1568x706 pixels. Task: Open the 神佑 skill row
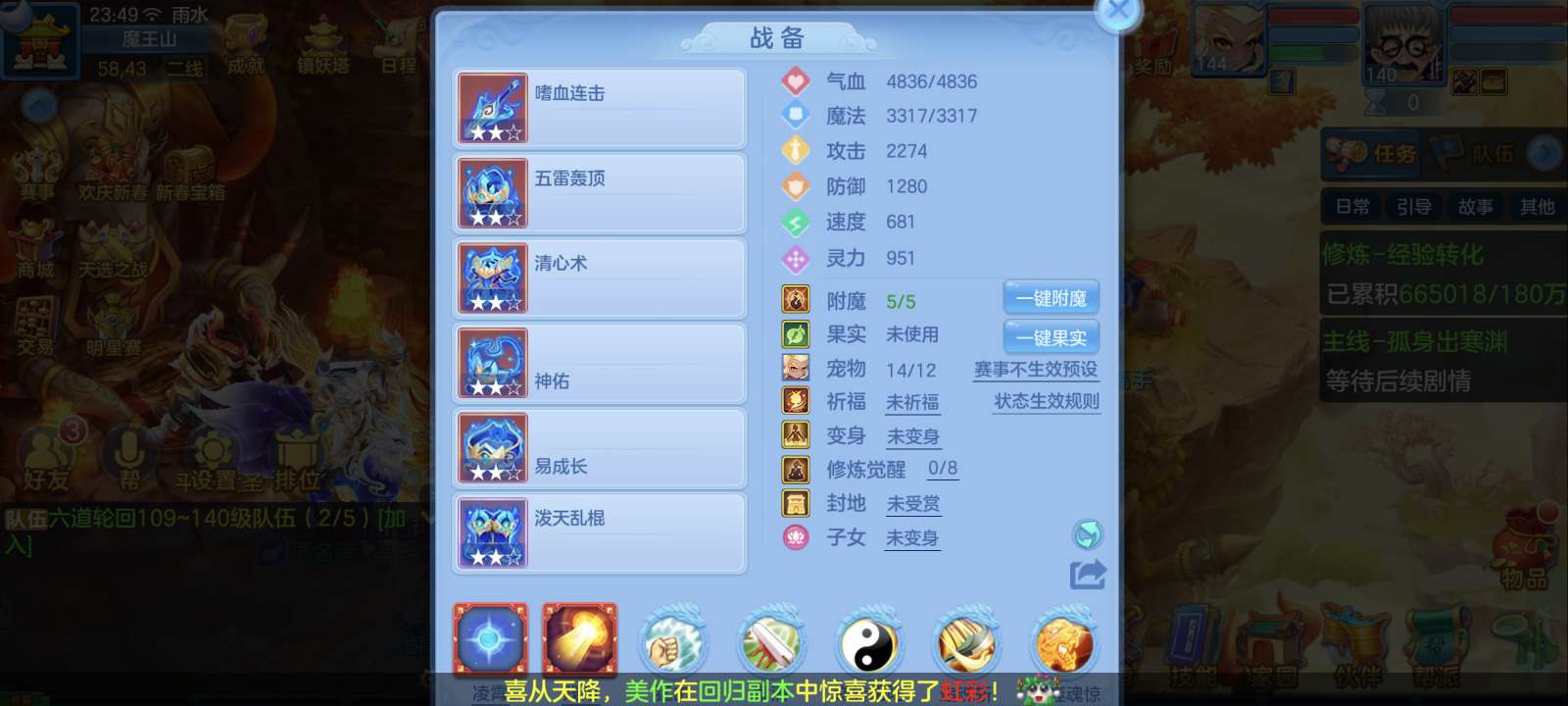coord(600,364)
